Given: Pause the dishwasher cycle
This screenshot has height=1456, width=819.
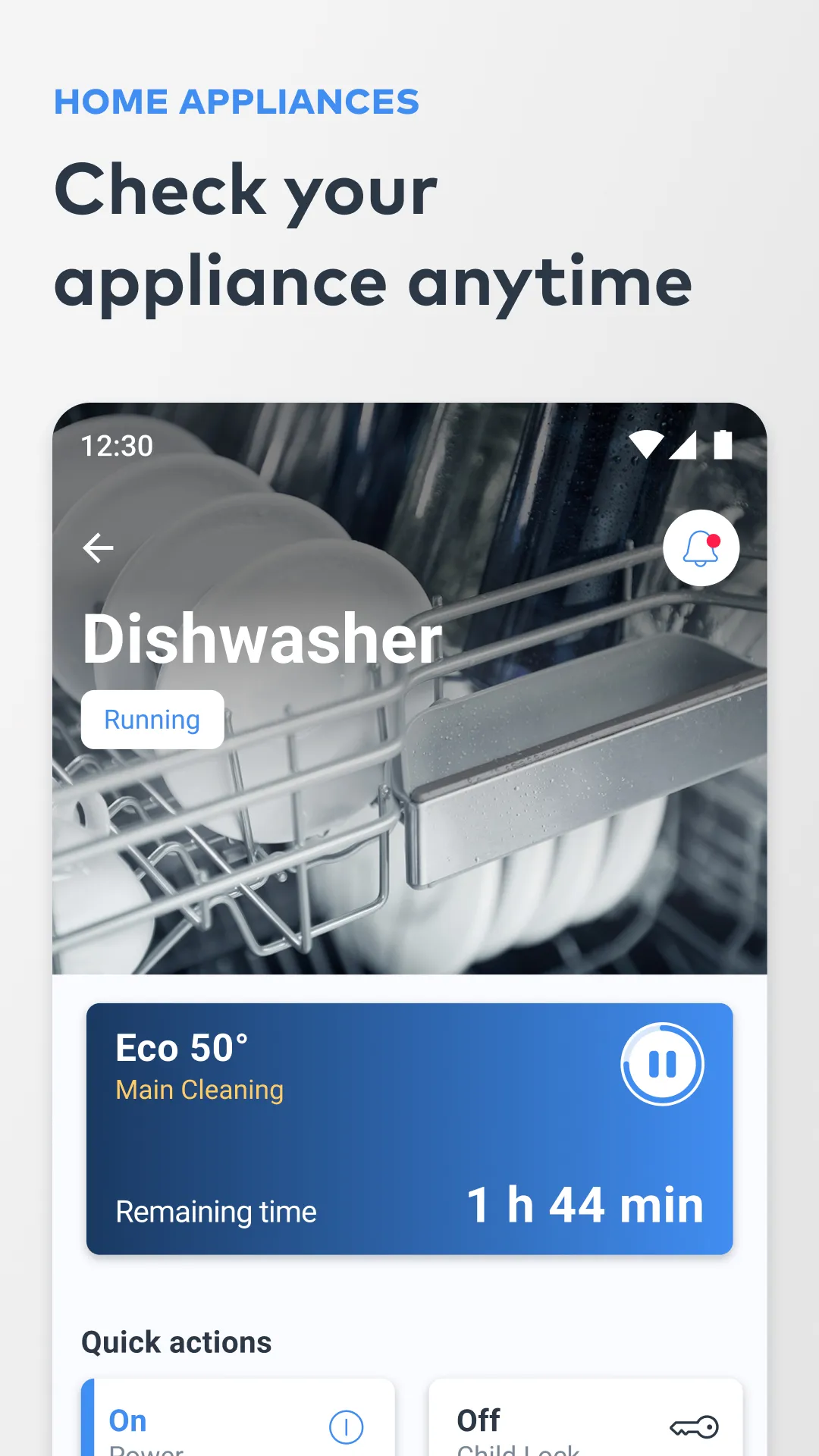Looking at the screenshot, I should click(x=663, y=1064).
